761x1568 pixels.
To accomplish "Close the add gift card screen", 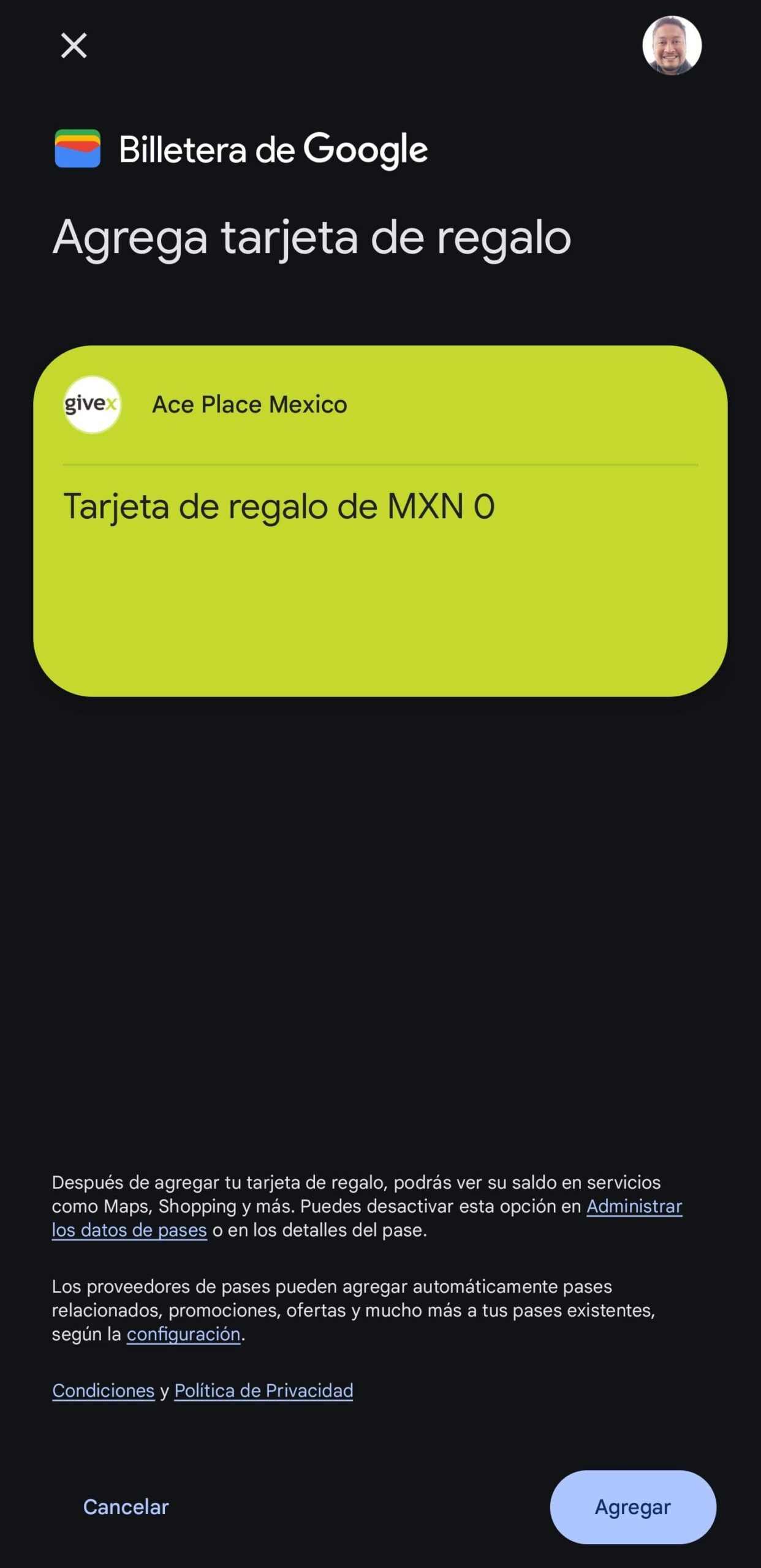I will 74,46.
